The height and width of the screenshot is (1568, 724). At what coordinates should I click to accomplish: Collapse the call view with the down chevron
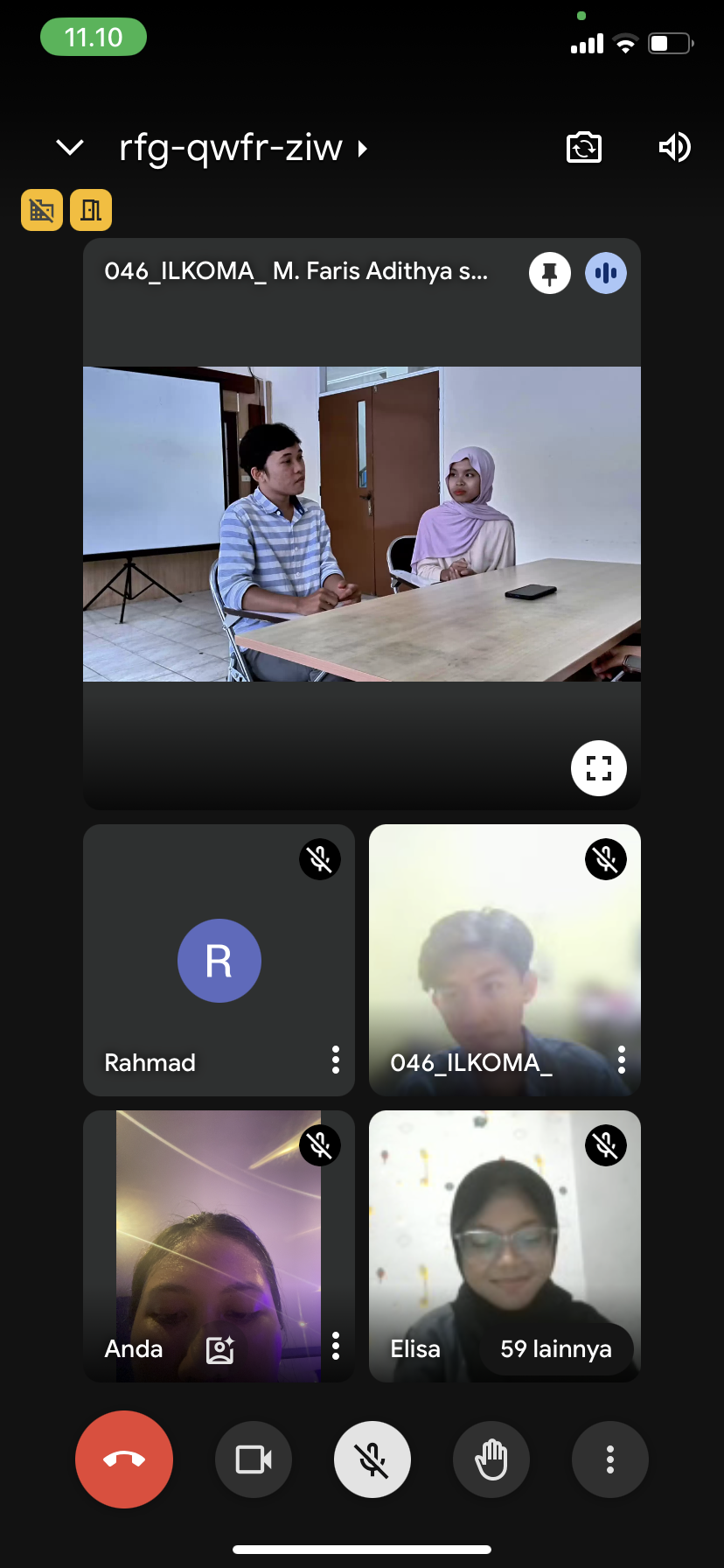tap(70, 148)
